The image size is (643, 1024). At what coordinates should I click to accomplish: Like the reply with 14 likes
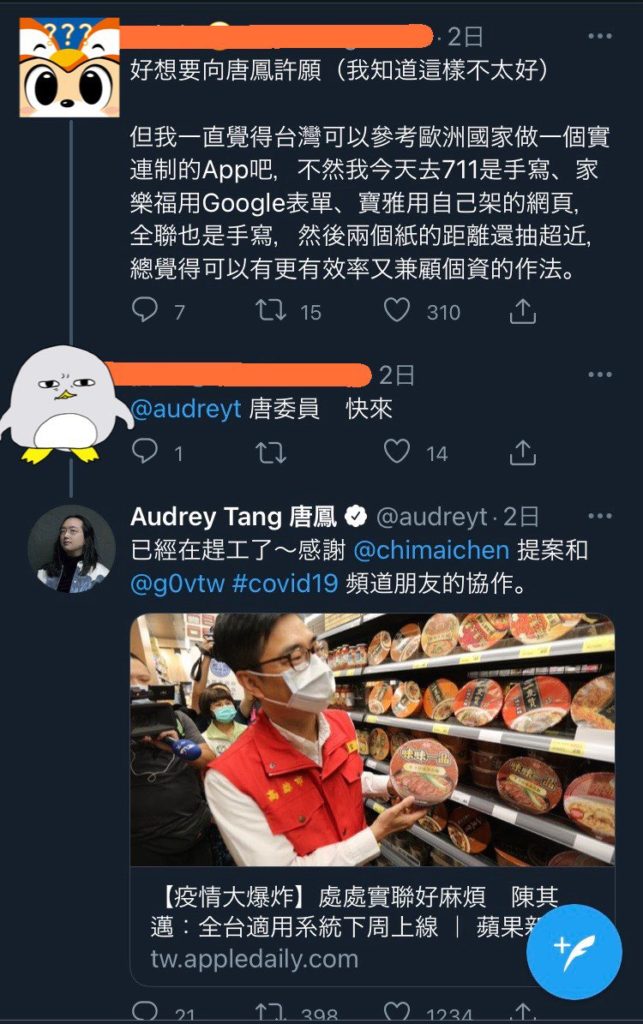pos(397,452)
